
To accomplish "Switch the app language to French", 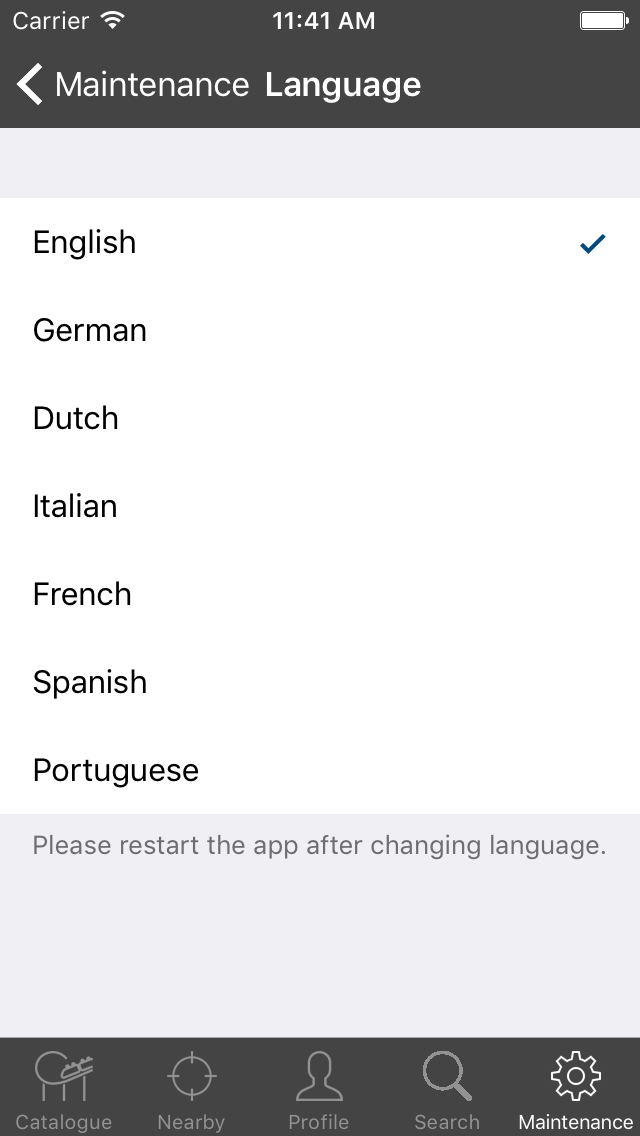I will [x=320, y=594].
